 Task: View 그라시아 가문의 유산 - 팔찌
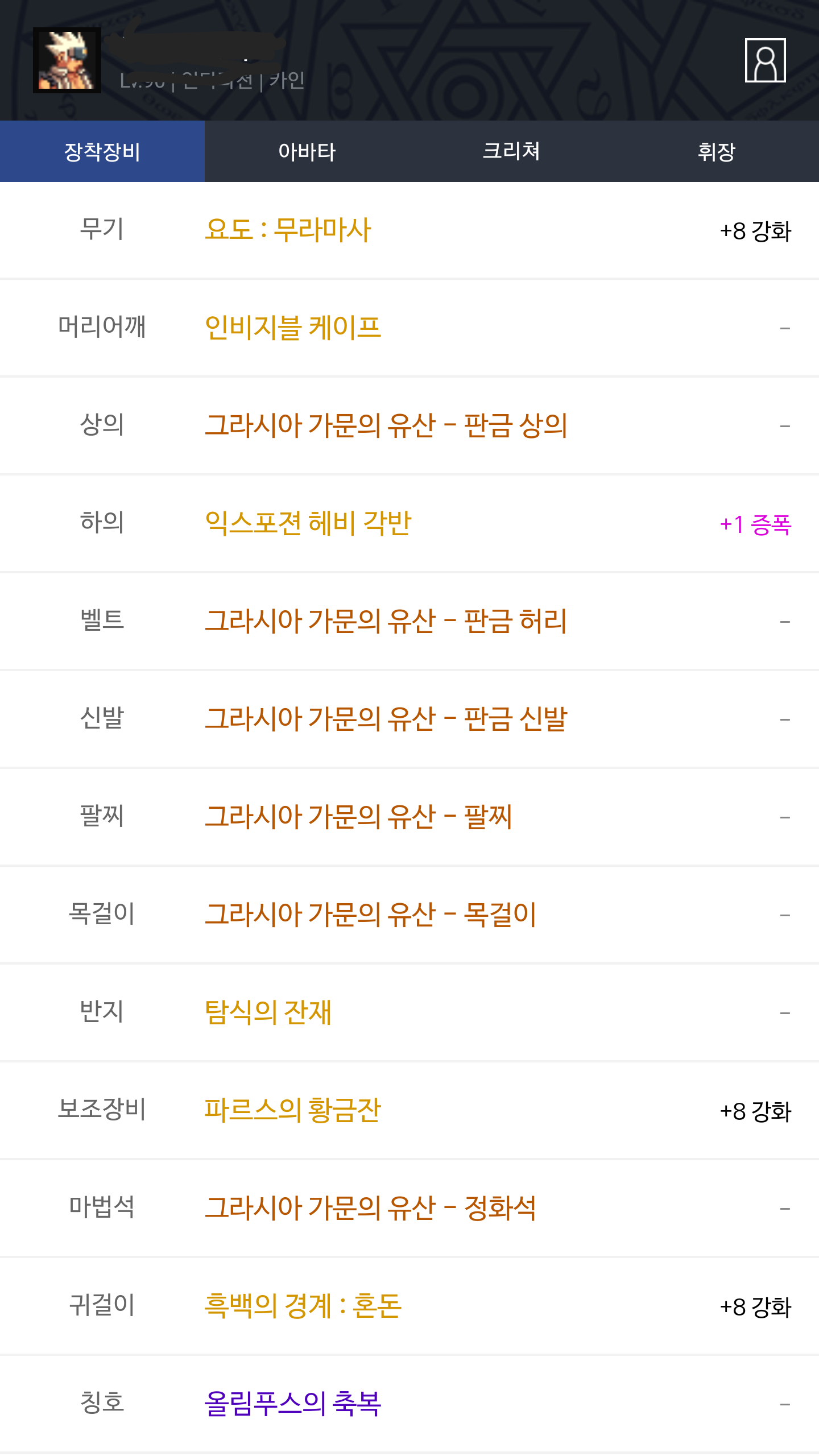tap(358, 817)
